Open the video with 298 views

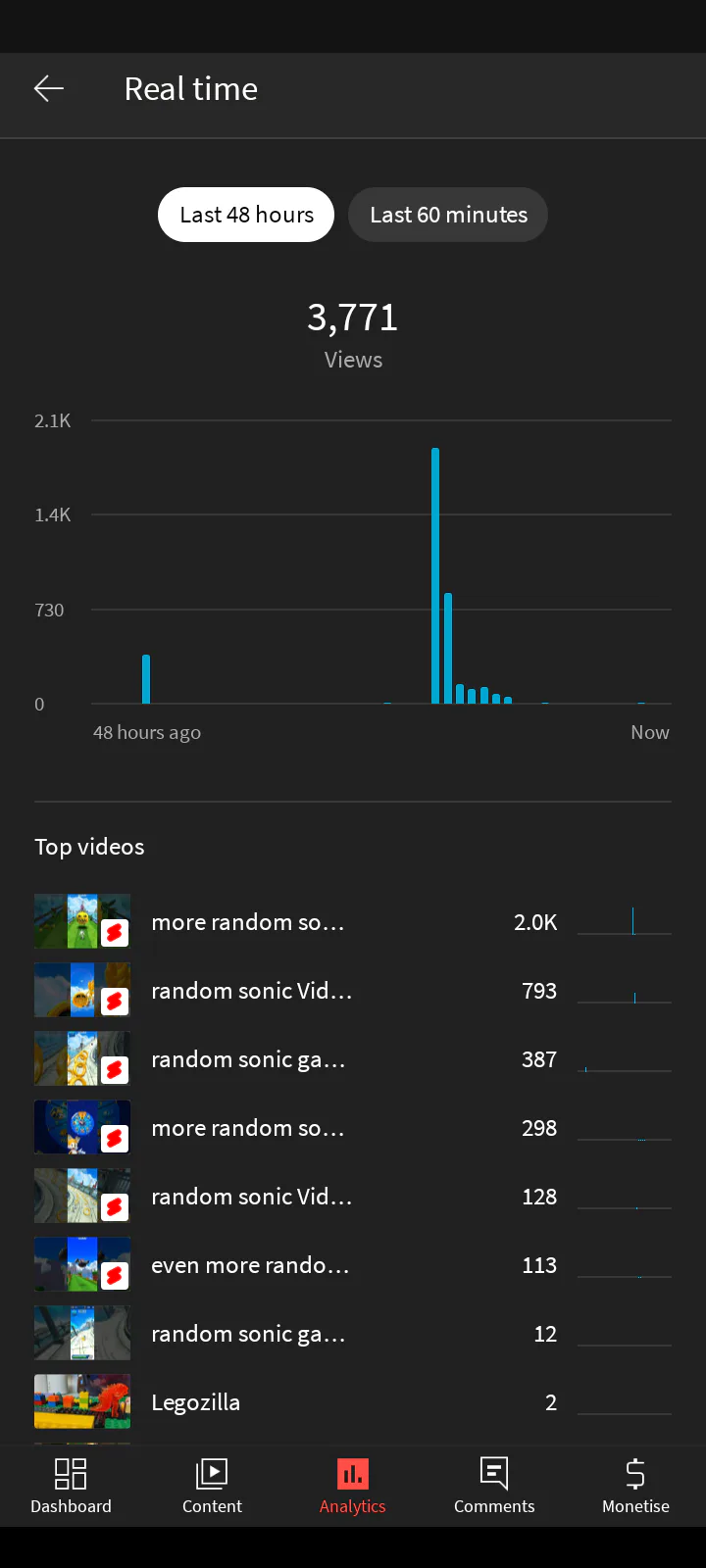tap(353, 1128)
